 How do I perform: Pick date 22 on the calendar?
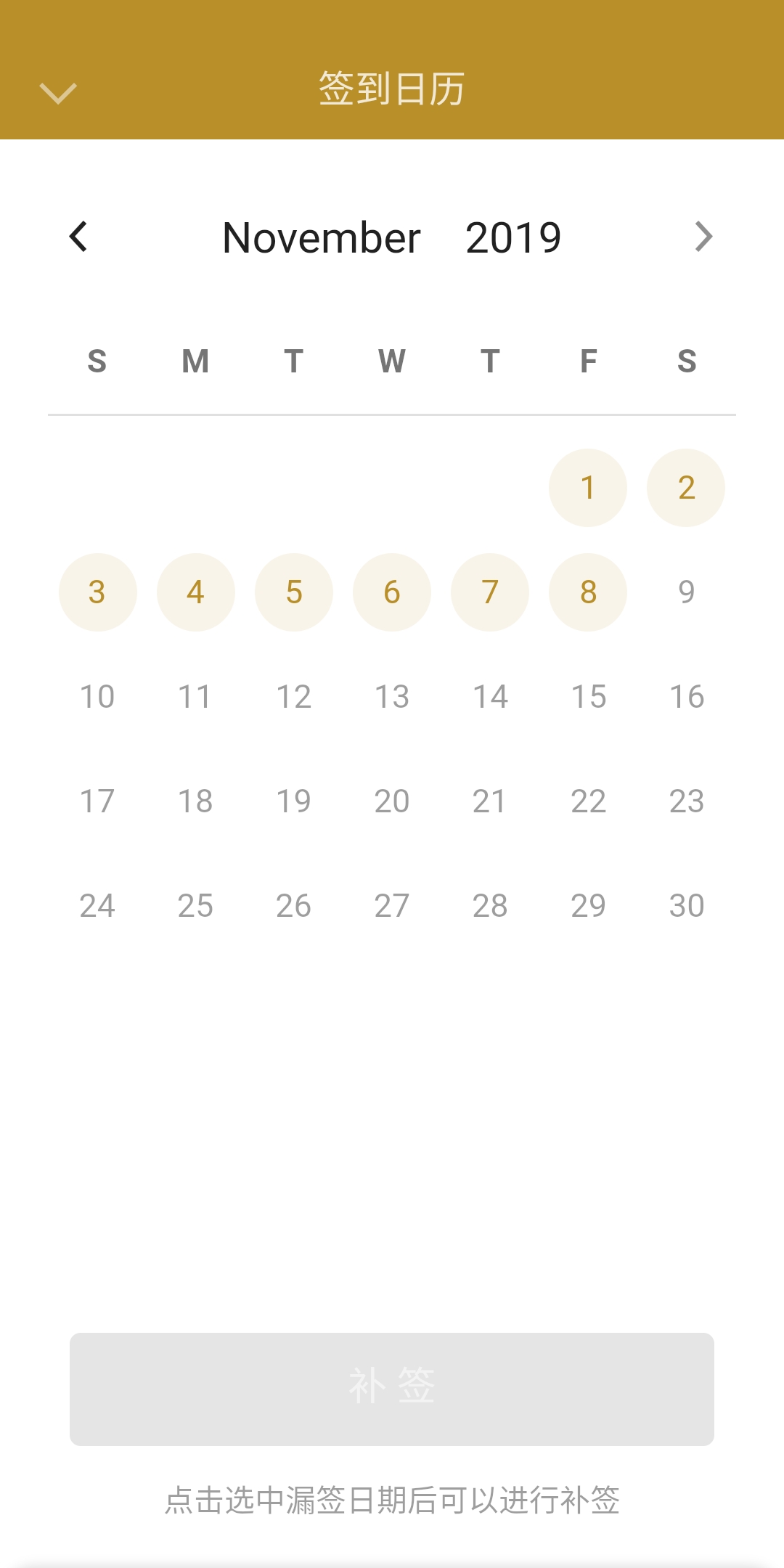click(x=588, y=801)
